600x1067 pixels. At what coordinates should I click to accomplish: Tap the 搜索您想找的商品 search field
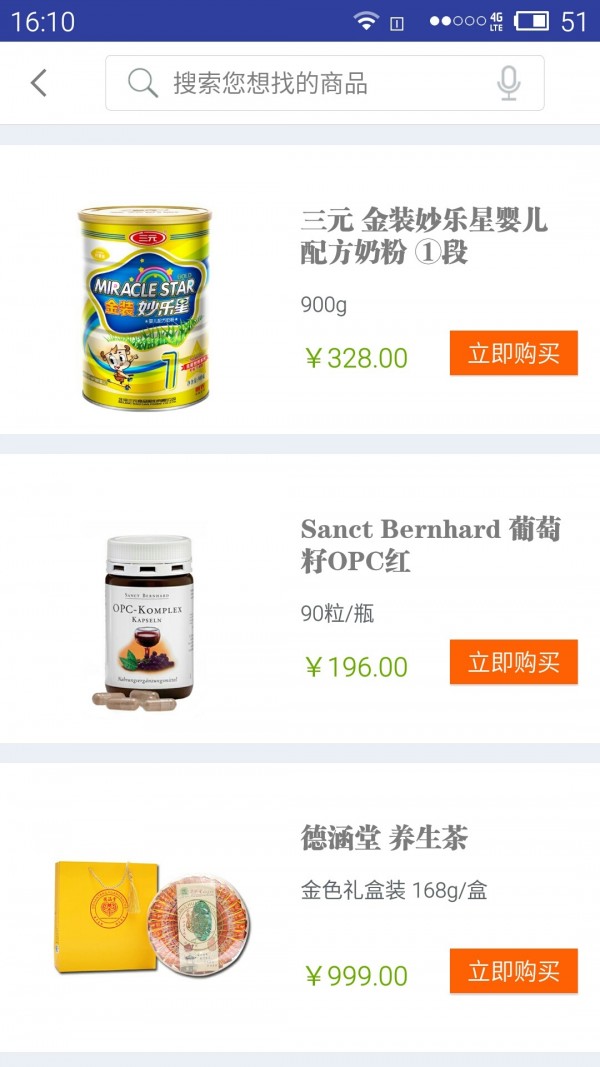(300, 83)
